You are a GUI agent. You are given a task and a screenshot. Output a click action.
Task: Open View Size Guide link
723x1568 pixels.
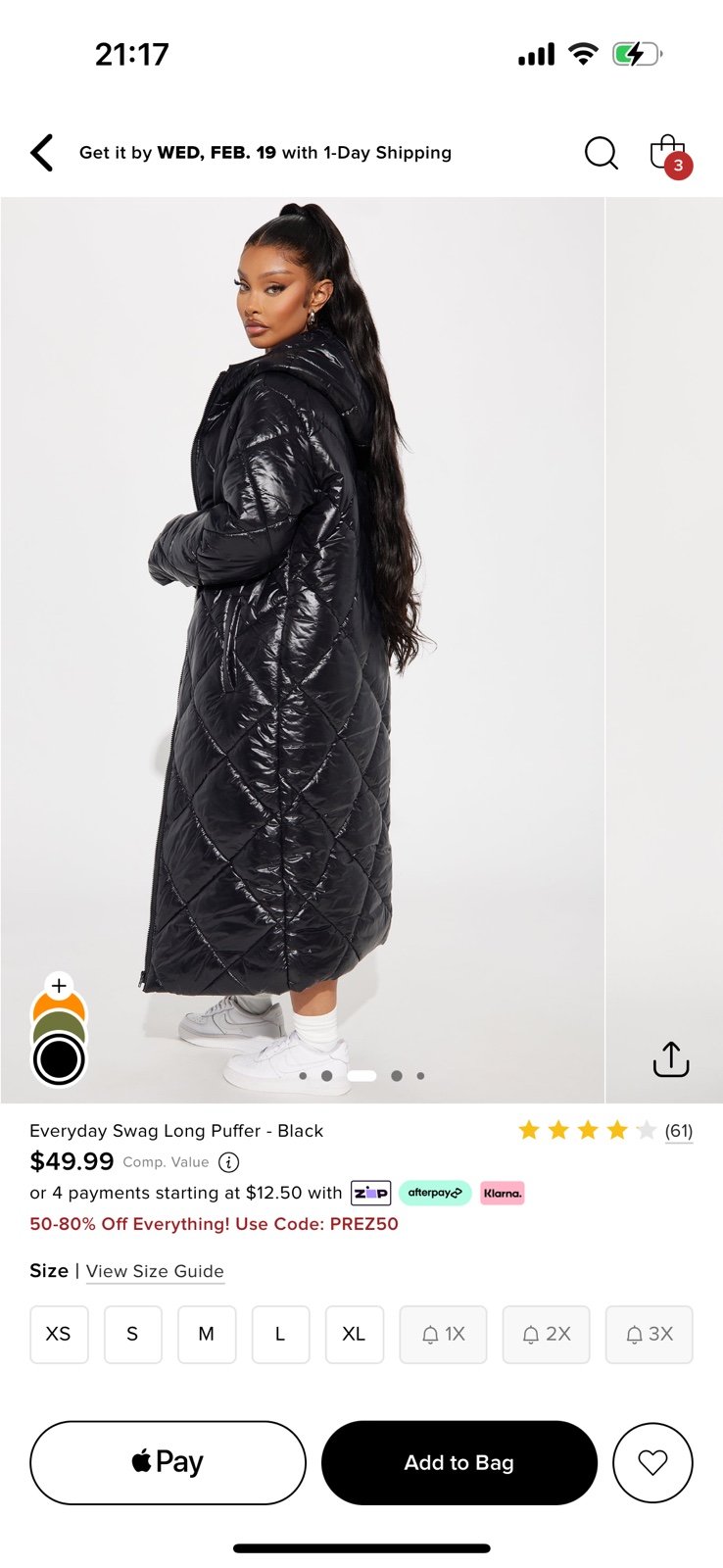click(x=155, y=1271)
